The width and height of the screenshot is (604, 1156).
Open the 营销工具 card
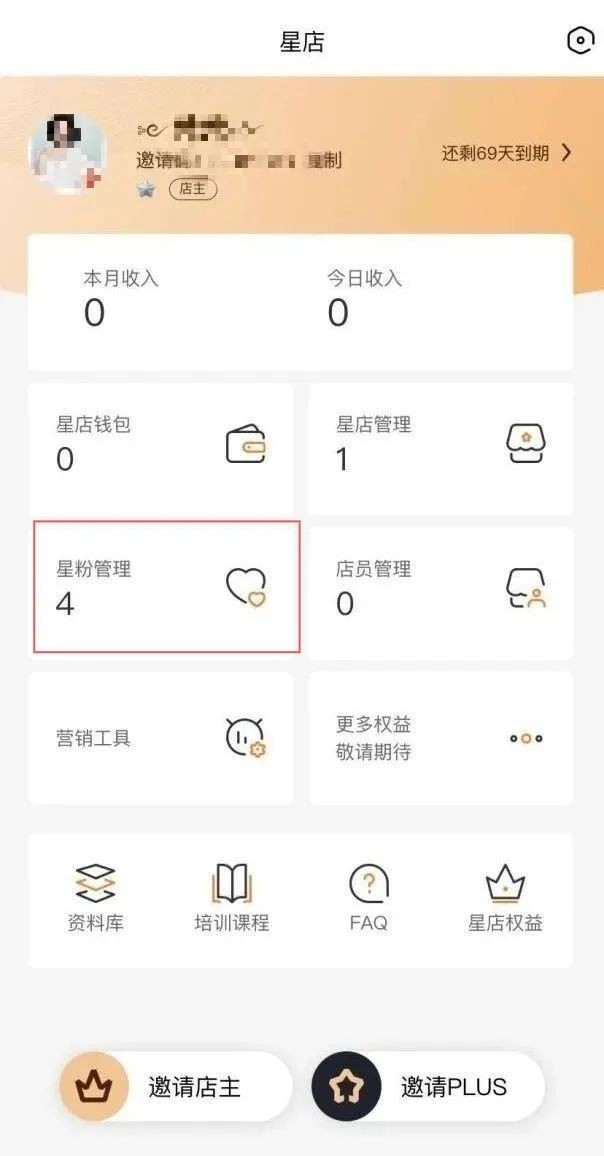161,738
